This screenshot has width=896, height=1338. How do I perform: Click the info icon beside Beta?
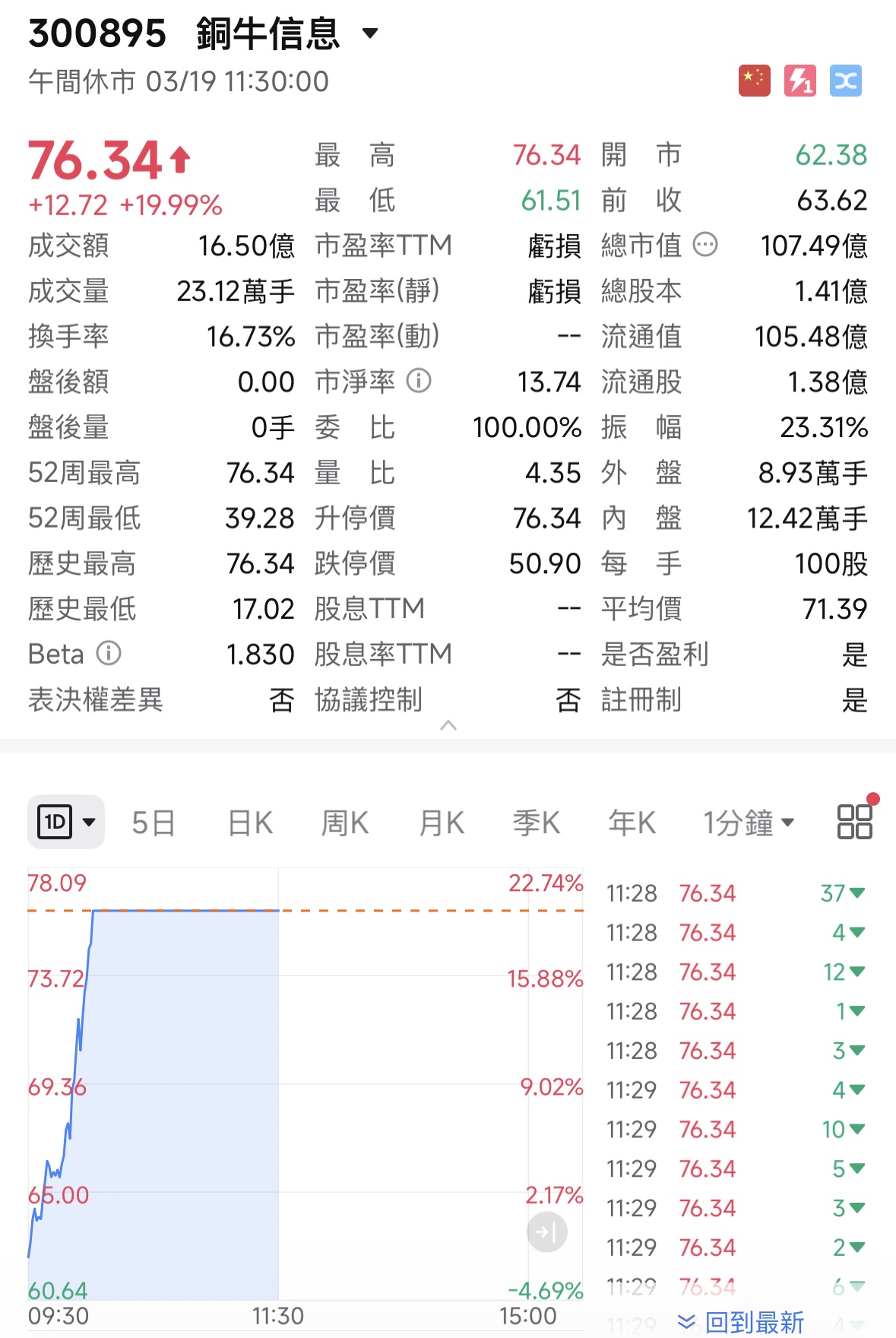[109, 655]
